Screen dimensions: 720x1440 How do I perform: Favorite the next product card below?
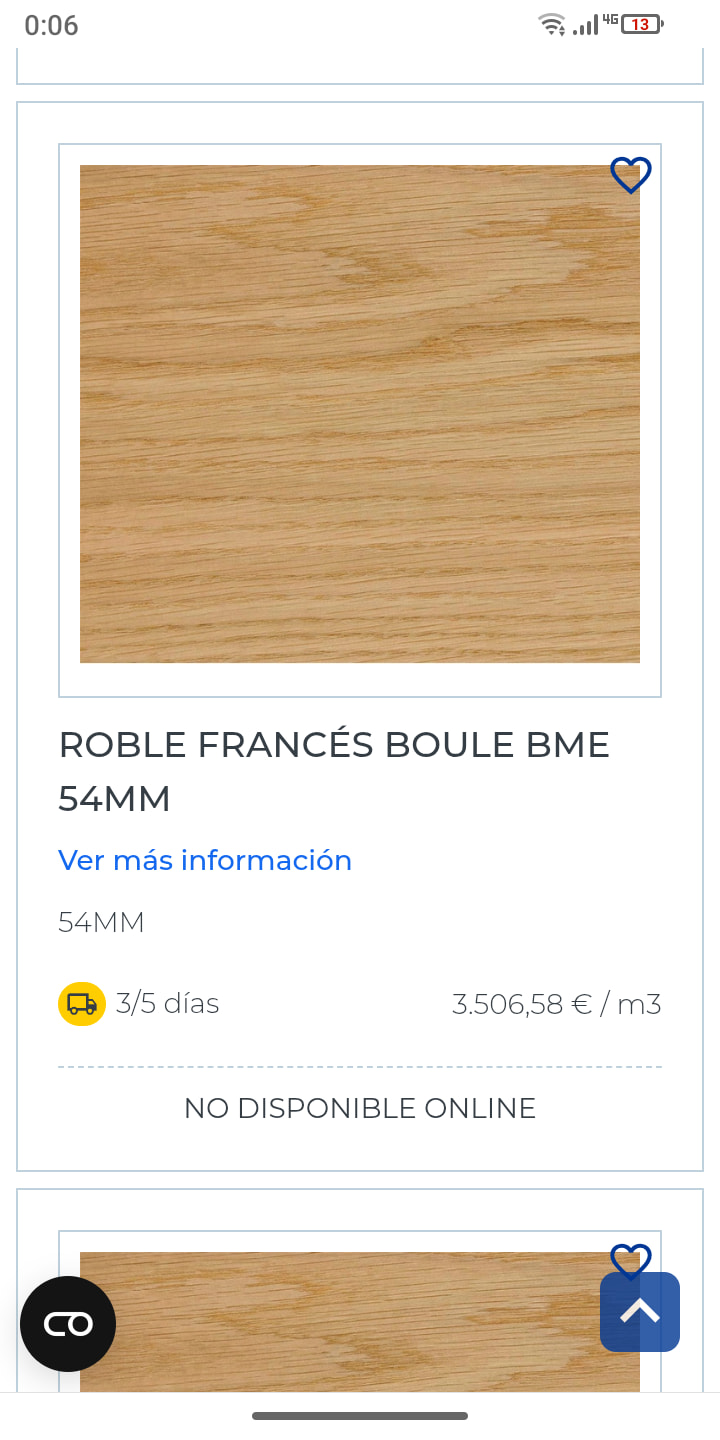[631, 1260]
